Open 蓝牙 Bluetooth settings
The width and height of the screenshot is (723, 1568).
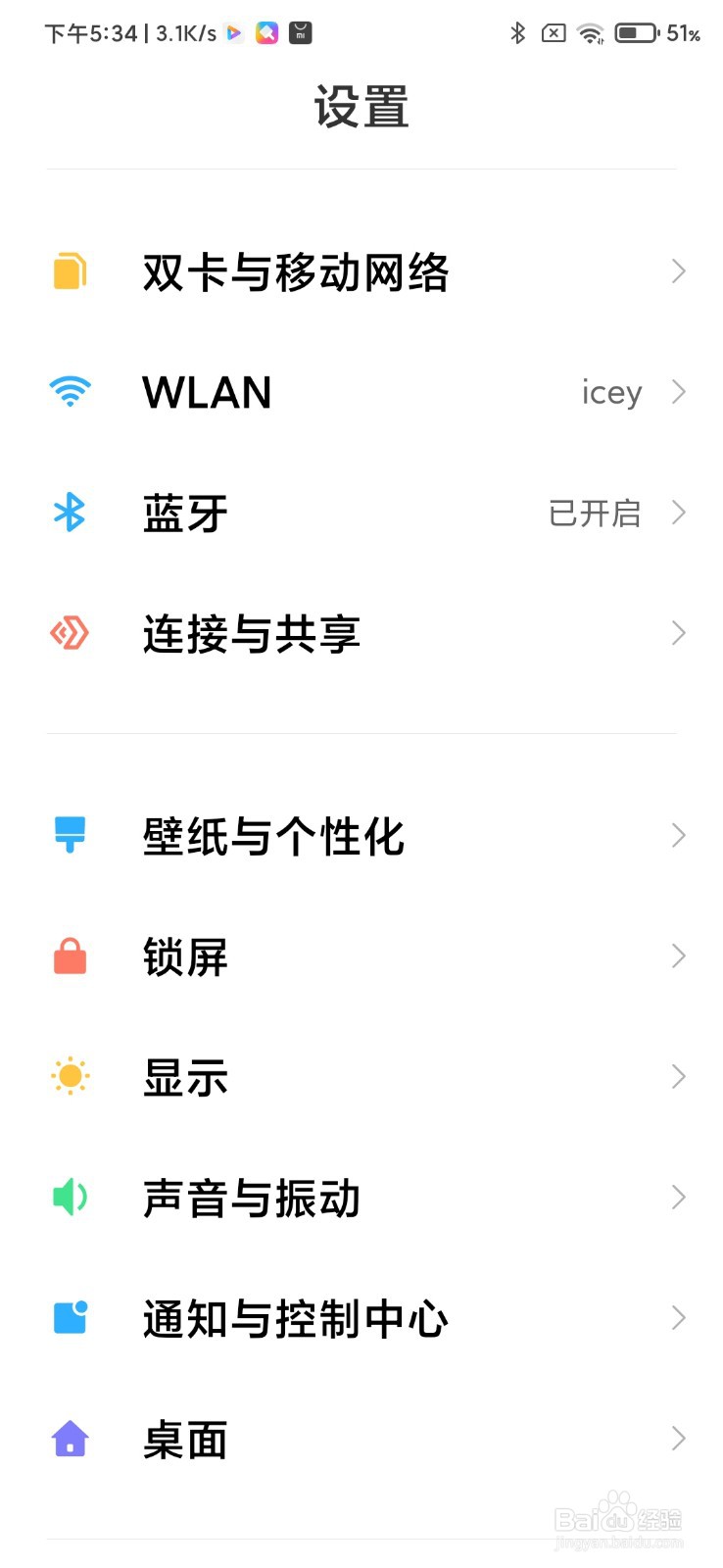click(x=361, y=513)
